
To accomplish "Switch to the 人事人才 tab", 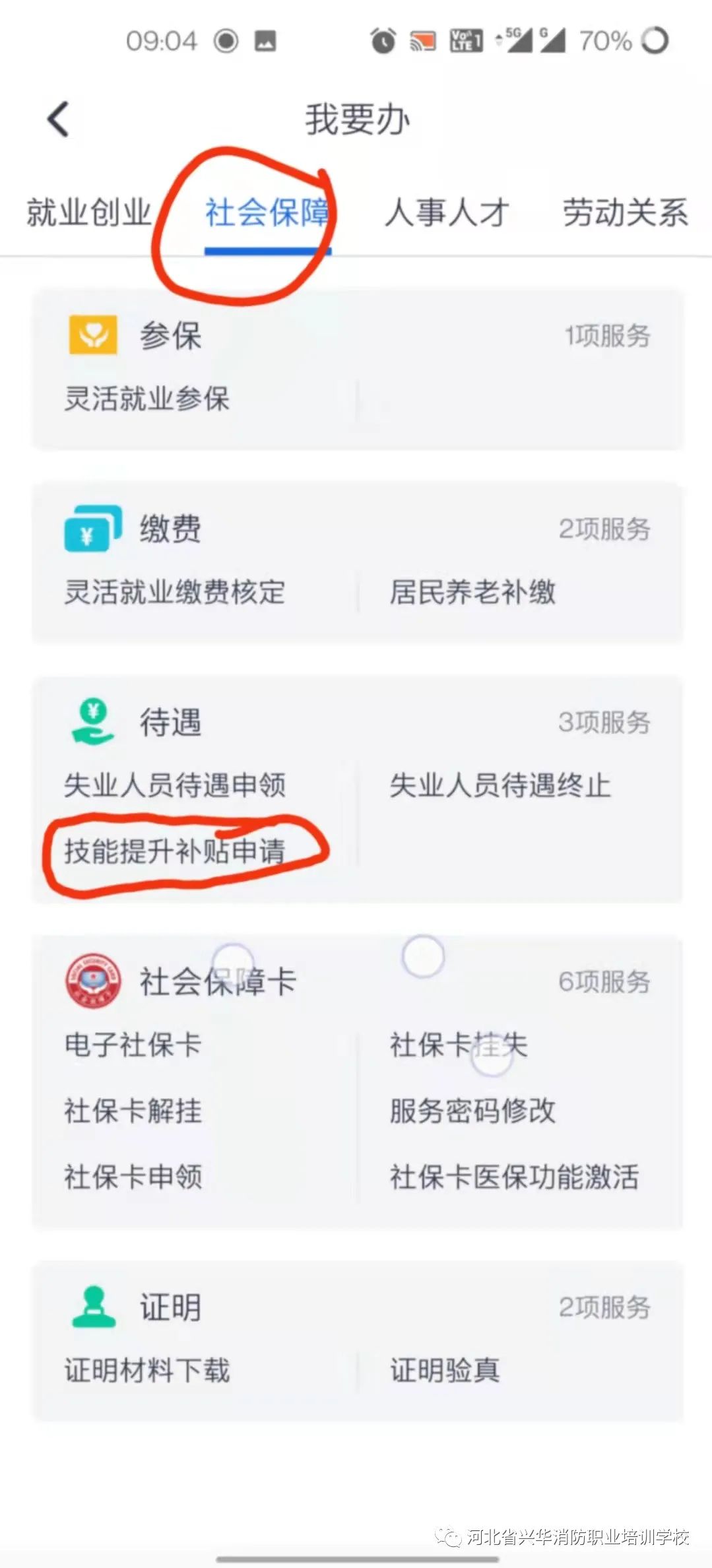I will tap(447, 212).
